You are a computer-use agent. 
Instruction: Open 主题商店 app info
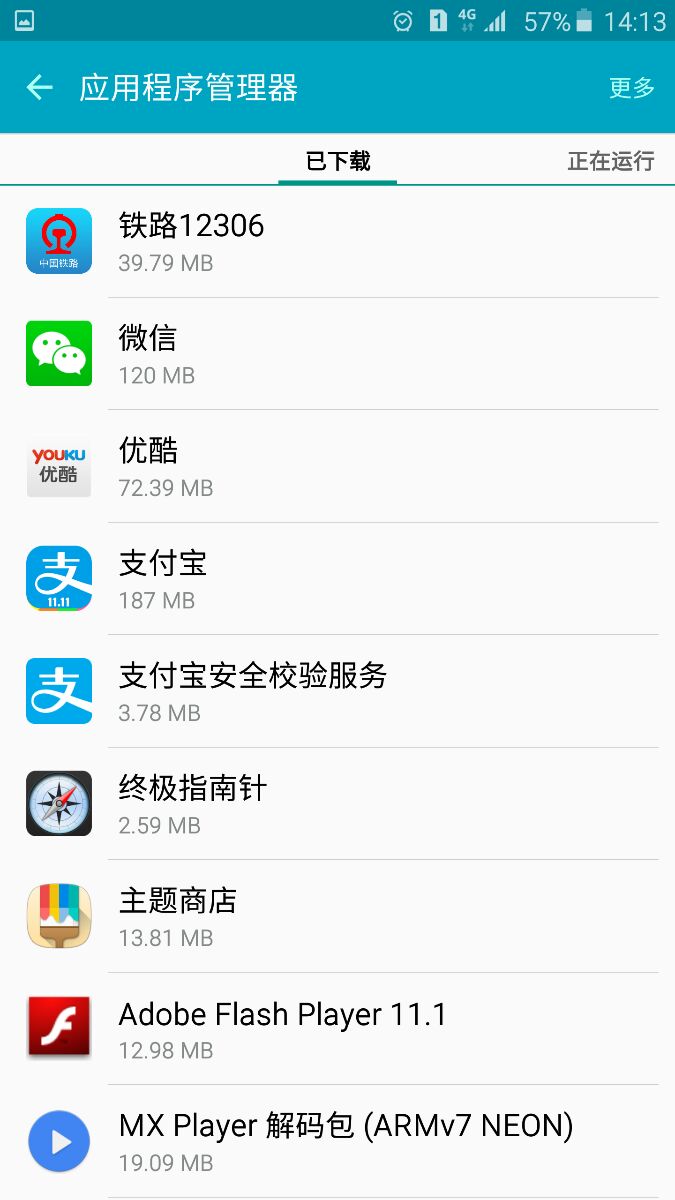(338, 916)
